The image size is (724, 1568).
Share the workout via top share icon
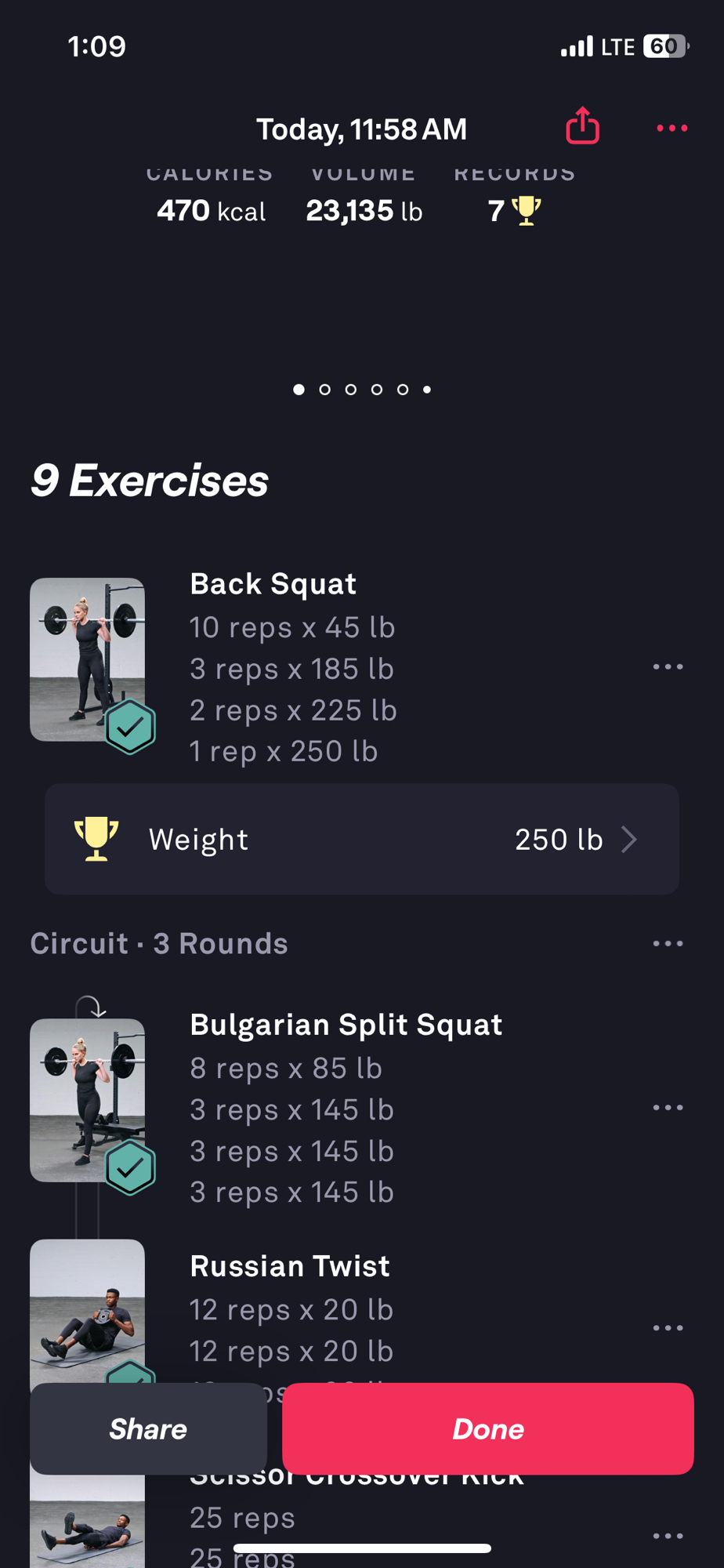tap(582, 126)
